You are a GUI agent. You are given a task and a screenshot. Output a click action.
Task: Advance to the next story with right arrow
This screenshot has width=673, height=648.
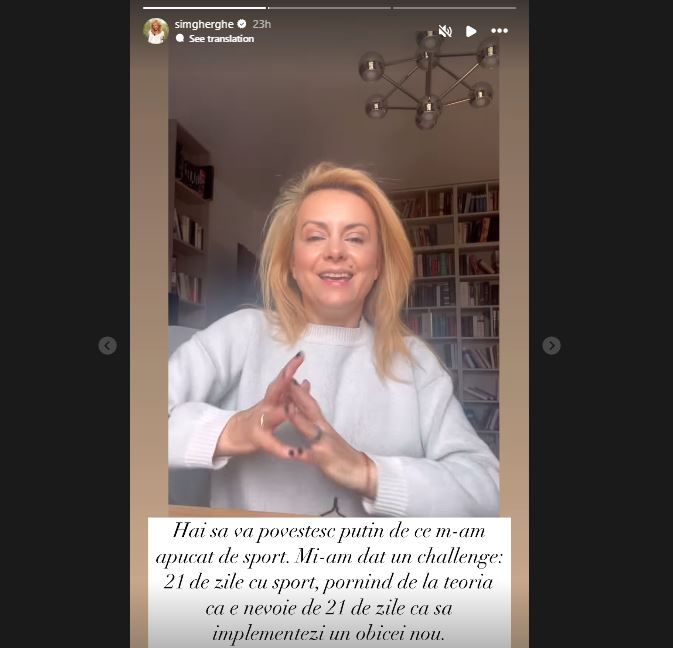click(x=551, y=346)
